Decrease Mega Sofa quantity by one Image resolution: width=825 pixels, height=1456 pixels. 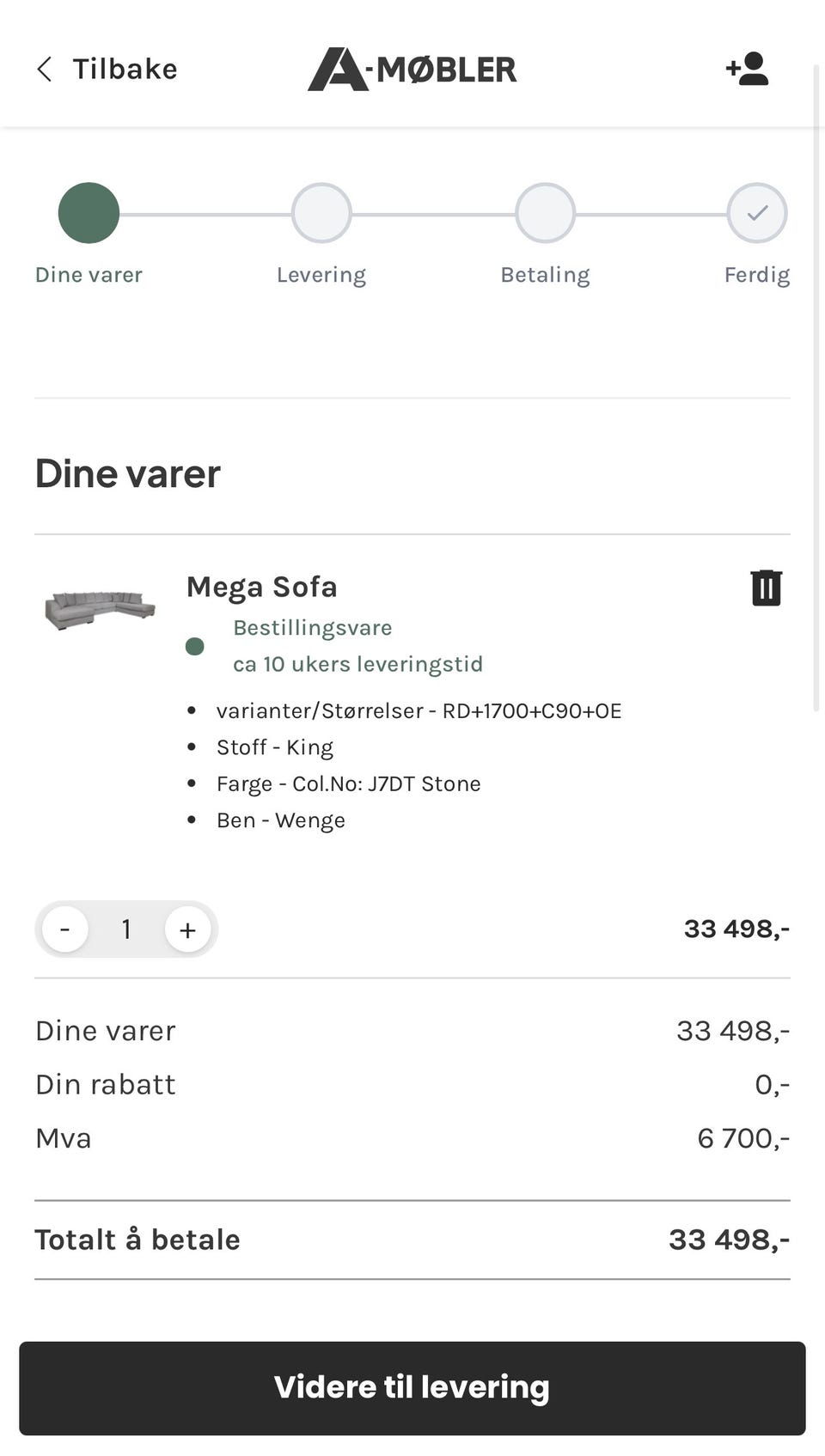coord(65,929)
